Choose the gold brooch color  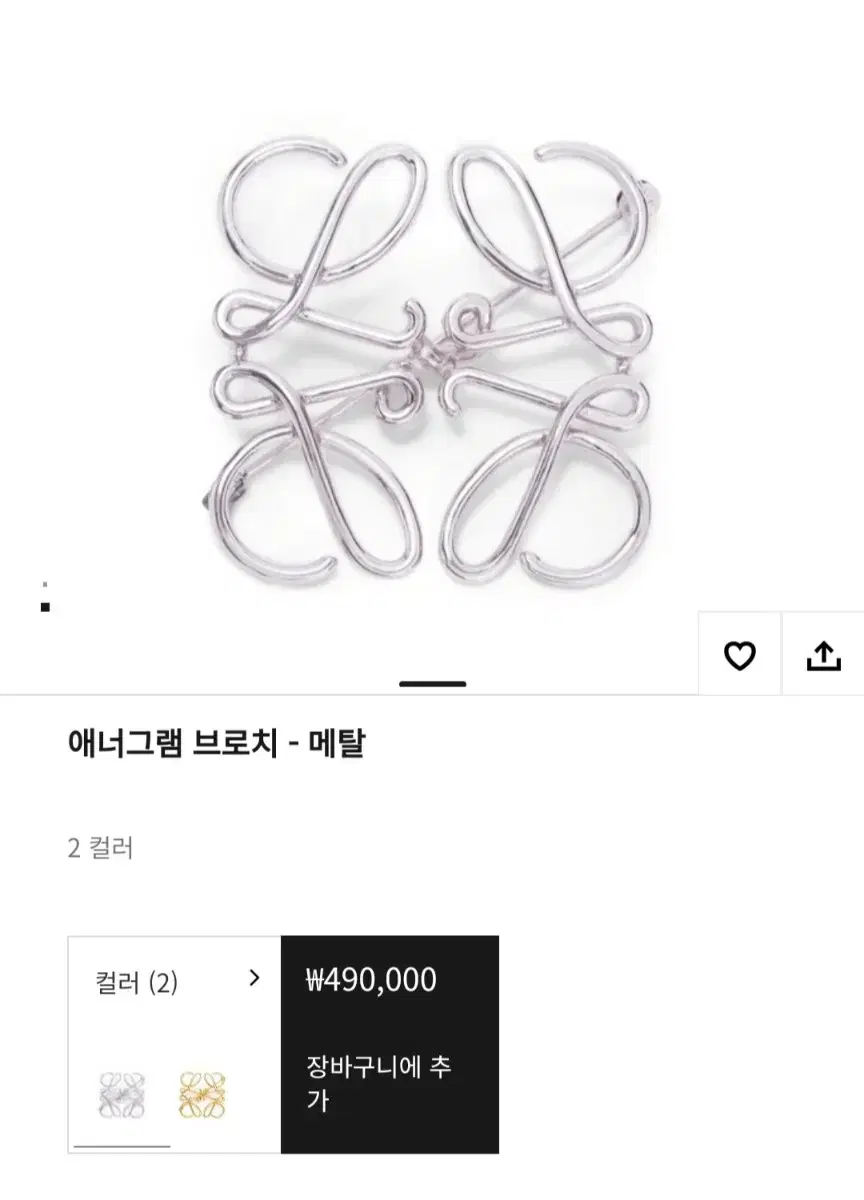(x=202, y=1095)
